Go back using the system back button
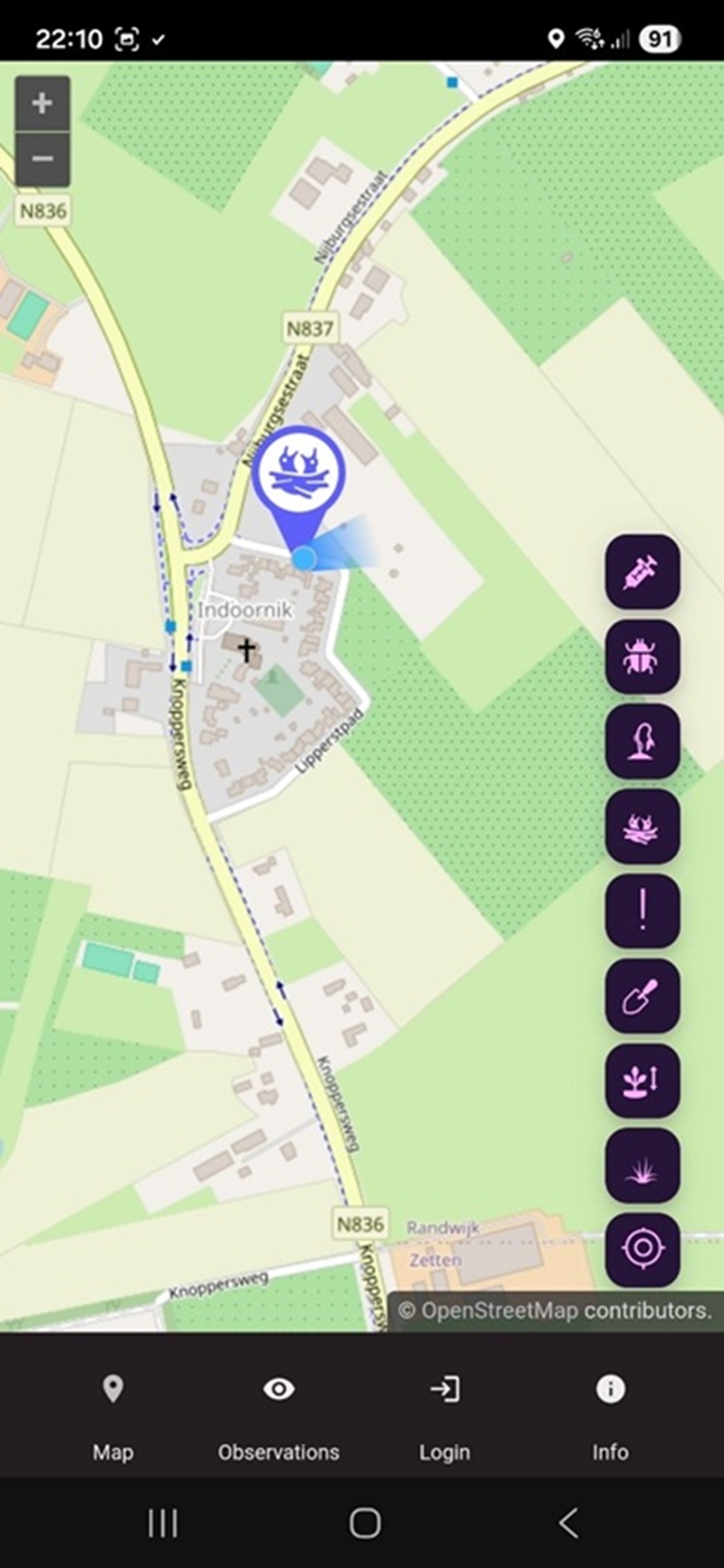 (x=568, y=1523)
